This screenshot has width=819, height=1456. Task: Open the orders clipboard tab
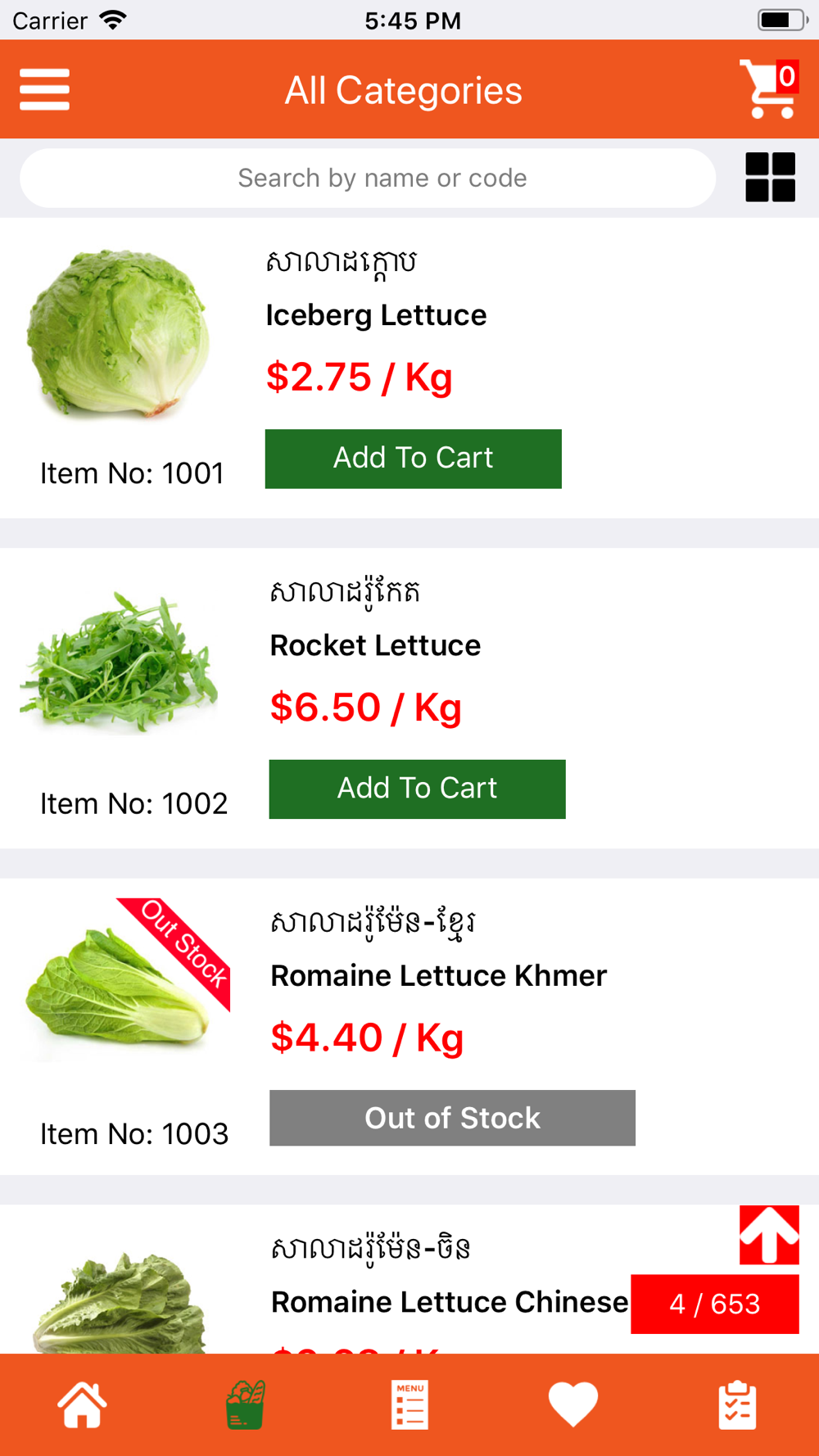(737, 1404)
